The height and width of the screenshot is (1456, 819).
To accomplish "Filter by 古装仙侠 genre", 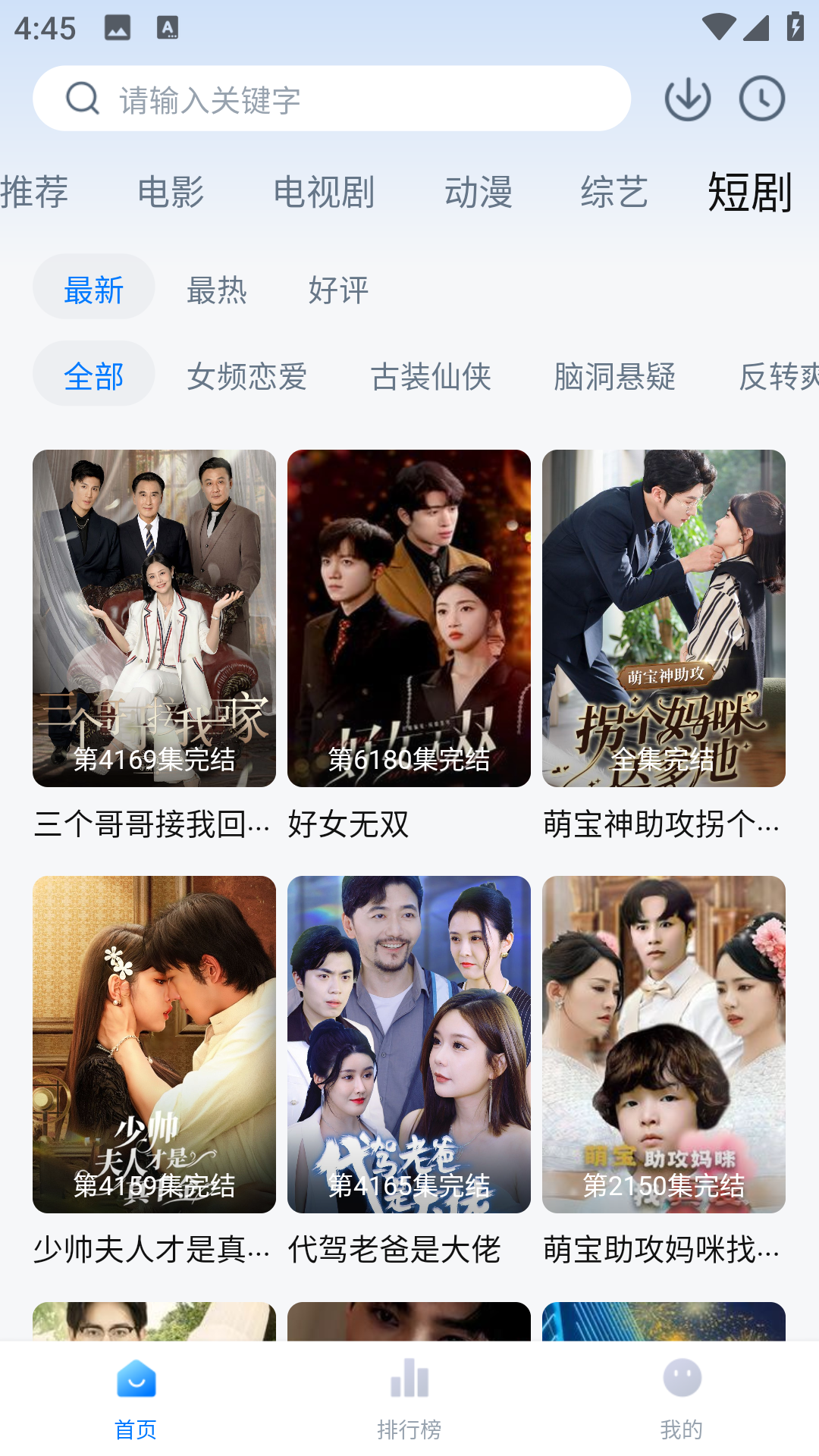I will point(431,376).
